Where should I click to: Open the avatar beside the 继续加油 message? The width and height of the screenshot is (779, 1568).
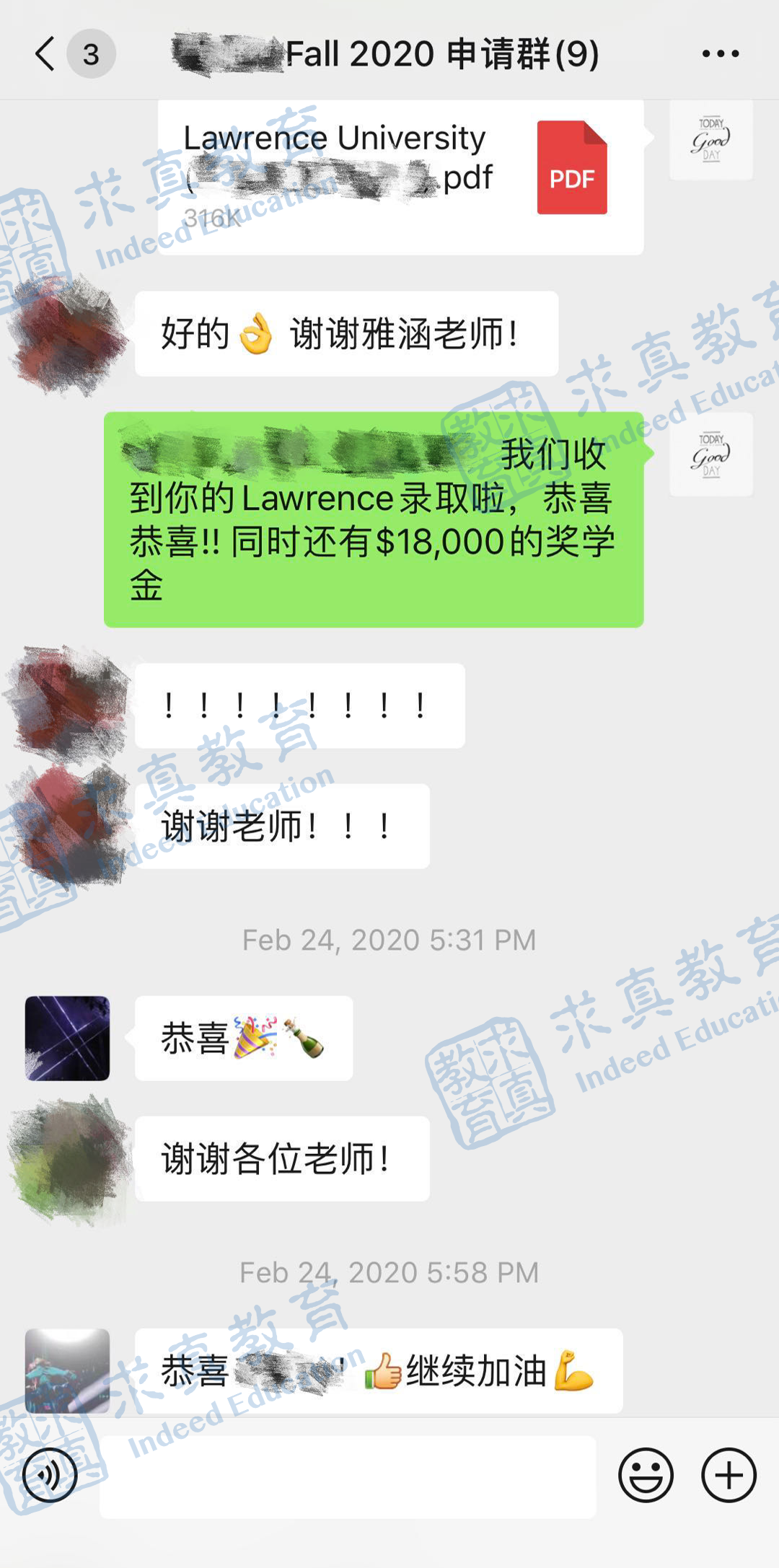pos(67,1371)
